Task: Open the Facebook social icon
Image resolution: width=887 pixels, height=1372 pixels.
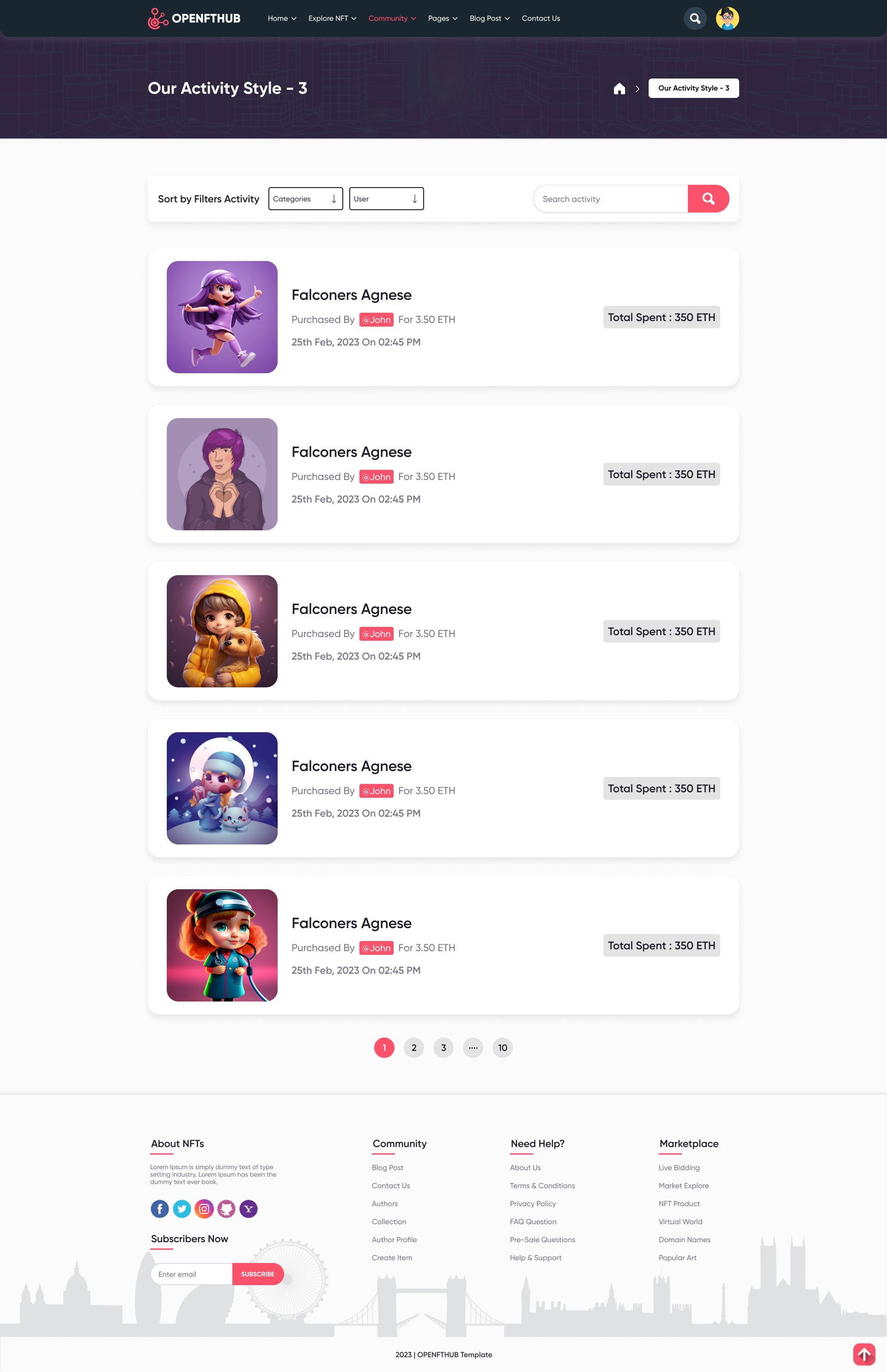Action: (x=159, y=1208)
